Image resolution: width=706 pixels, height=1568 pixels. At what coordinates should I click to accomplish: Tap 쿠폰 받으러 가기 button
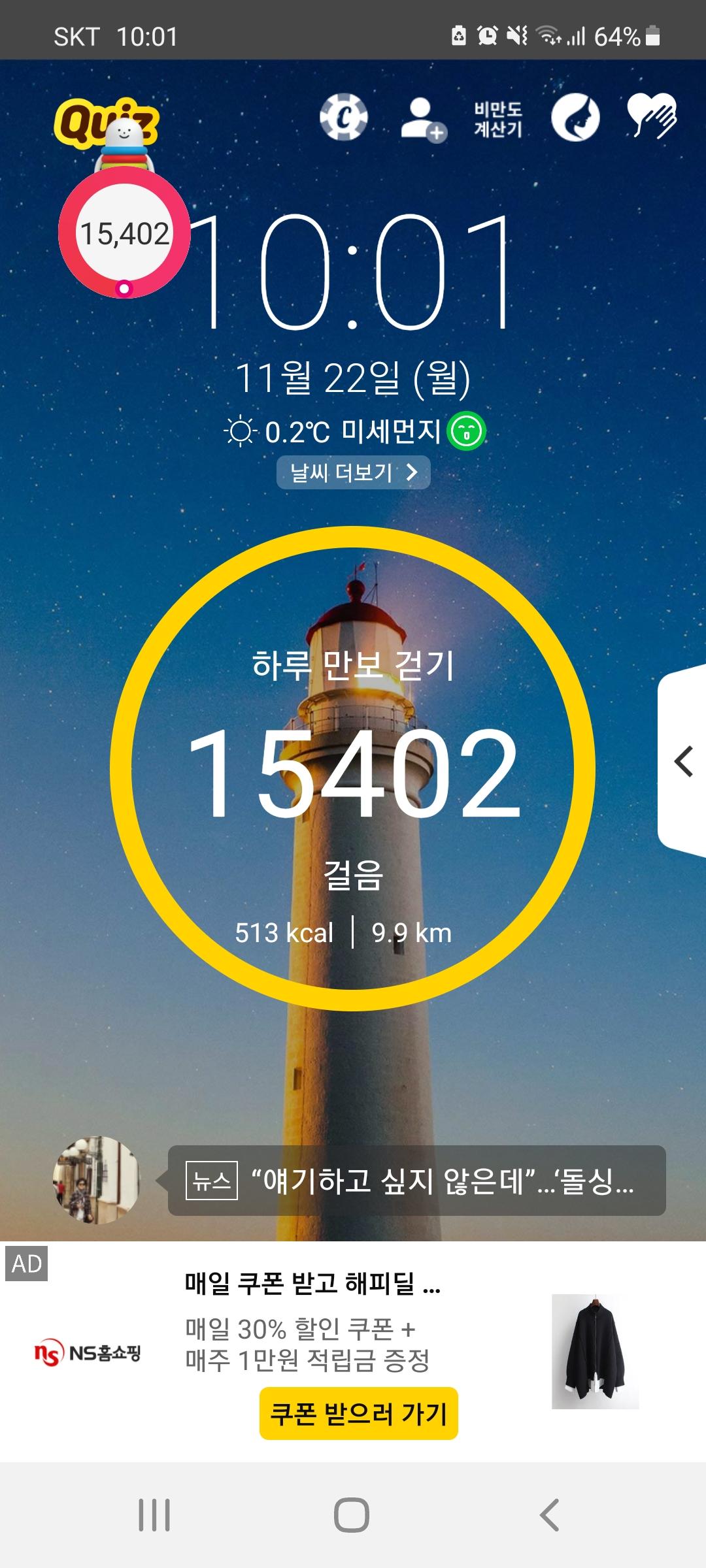coord(358,1414)
